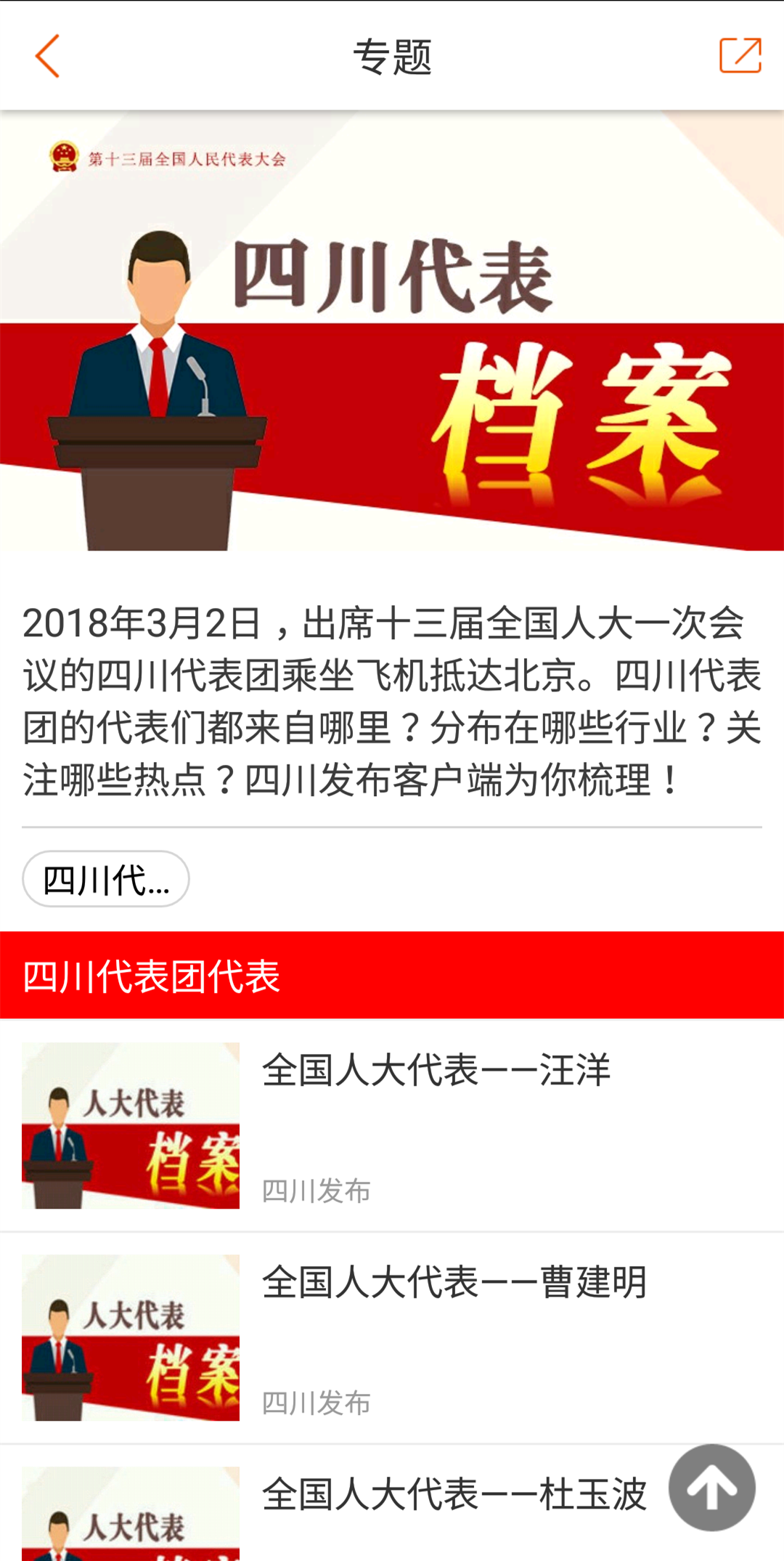Tap the back-to-top arrow button
The height and width of the screenshot is (1561, 784).
711,1488
